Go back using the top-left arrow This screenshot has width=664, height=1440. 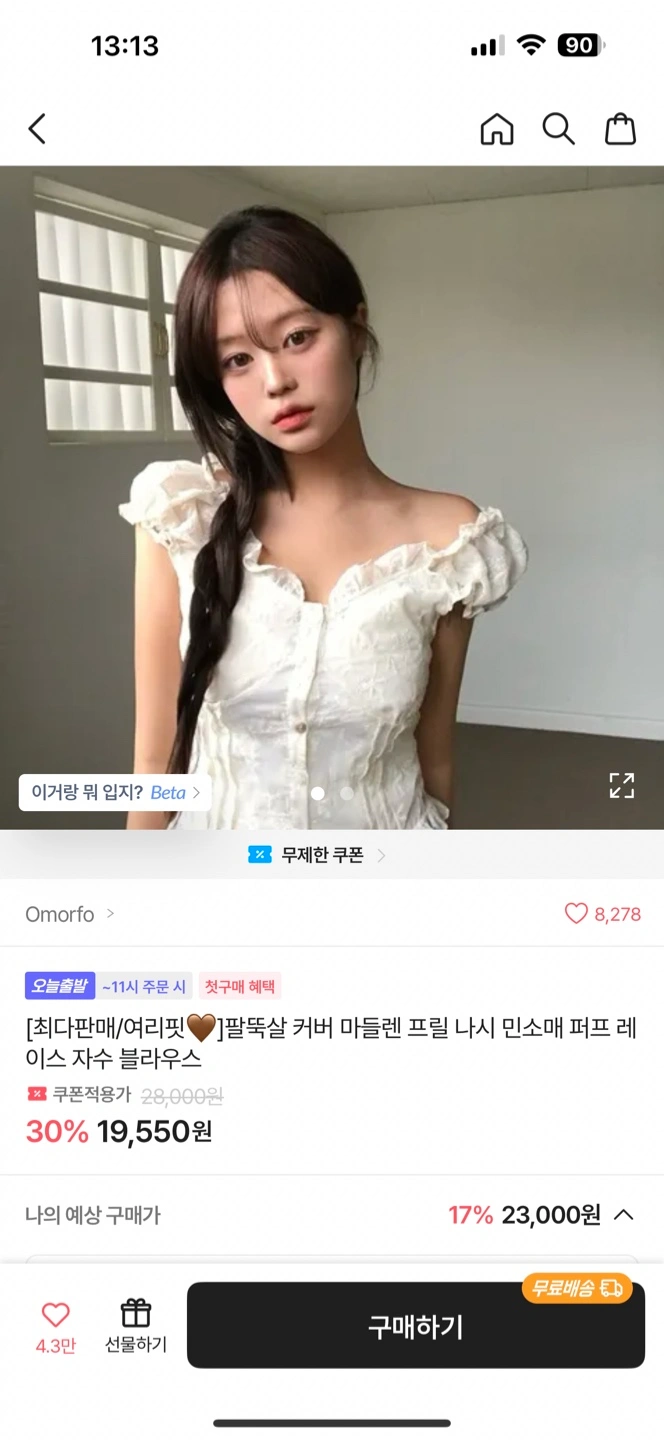[x=37, y=129]
